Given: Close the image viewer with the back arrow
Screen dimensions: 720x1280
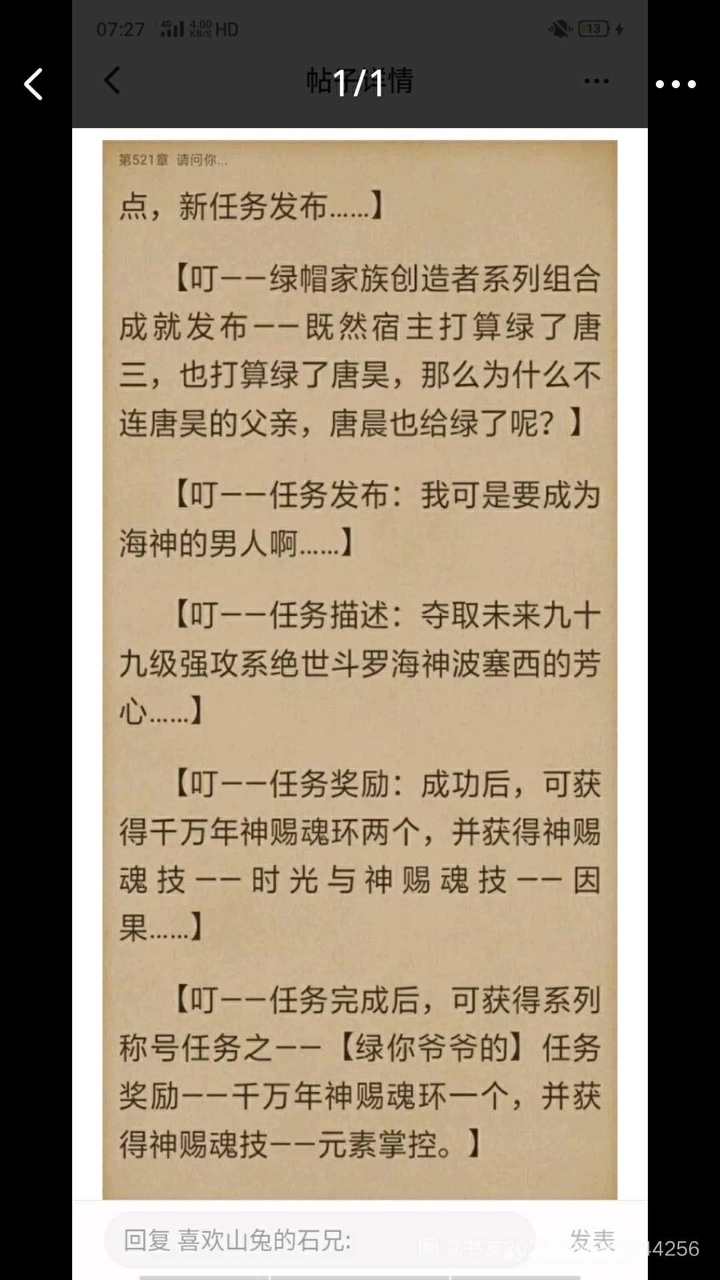Looking at the screenshot, I should (x=34, y=84).
